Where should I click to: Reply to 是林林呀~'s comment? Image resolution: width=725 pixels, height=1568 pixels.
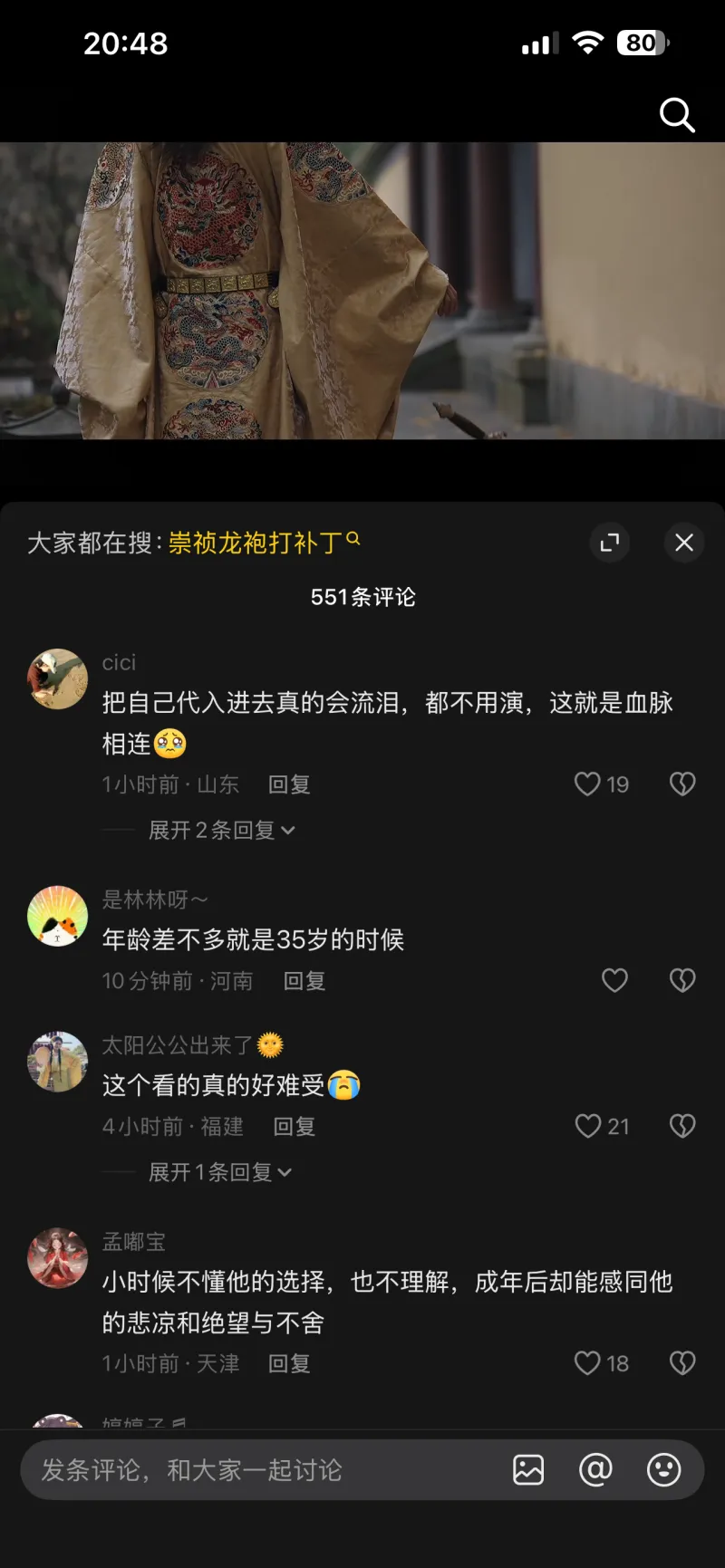tap(304, 981)
